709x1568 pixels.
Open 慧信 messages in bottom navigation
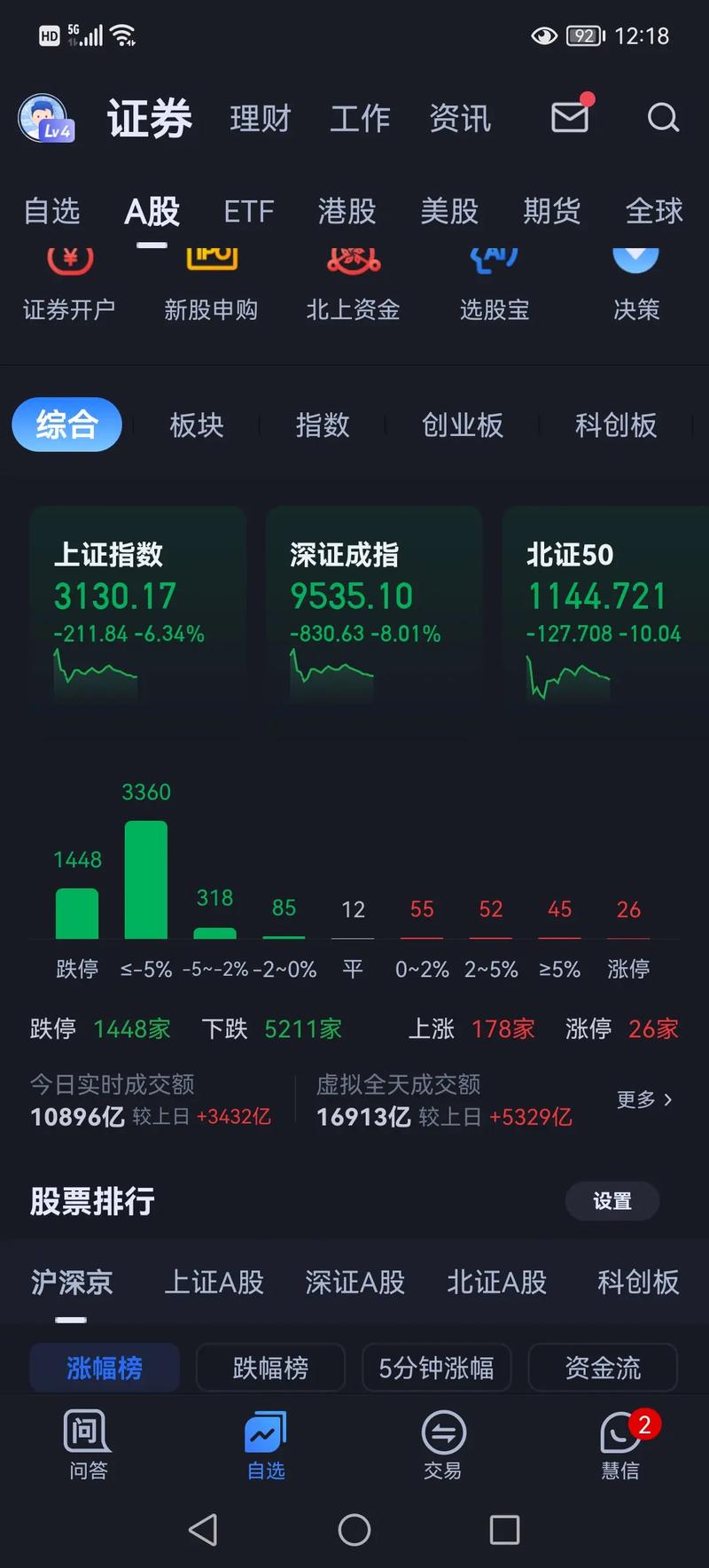tap(620, 1446)
